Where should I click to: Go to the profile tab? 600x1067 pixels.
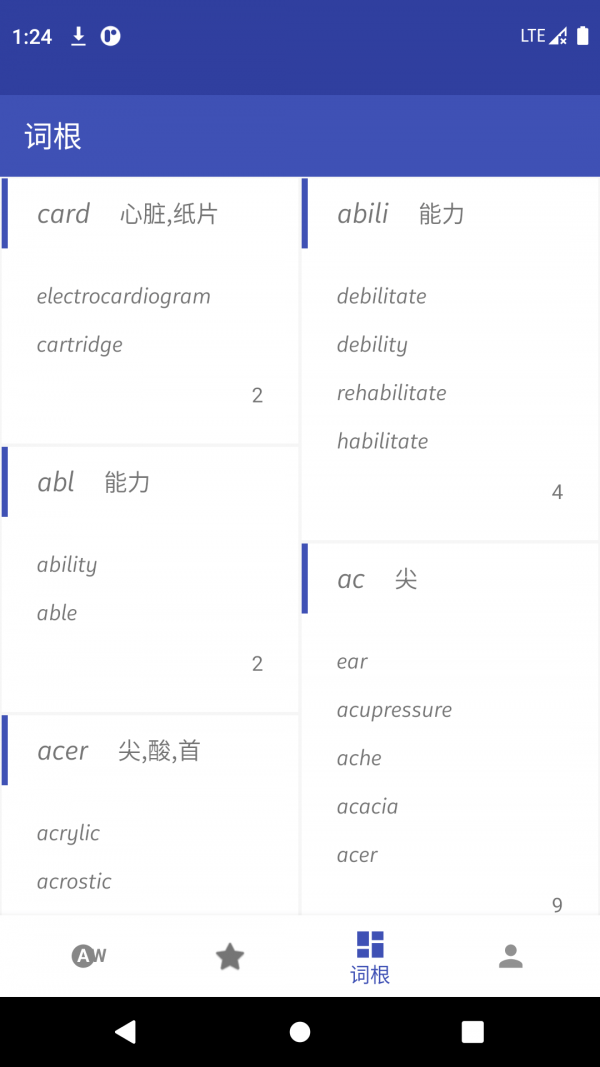click(511, 957)
